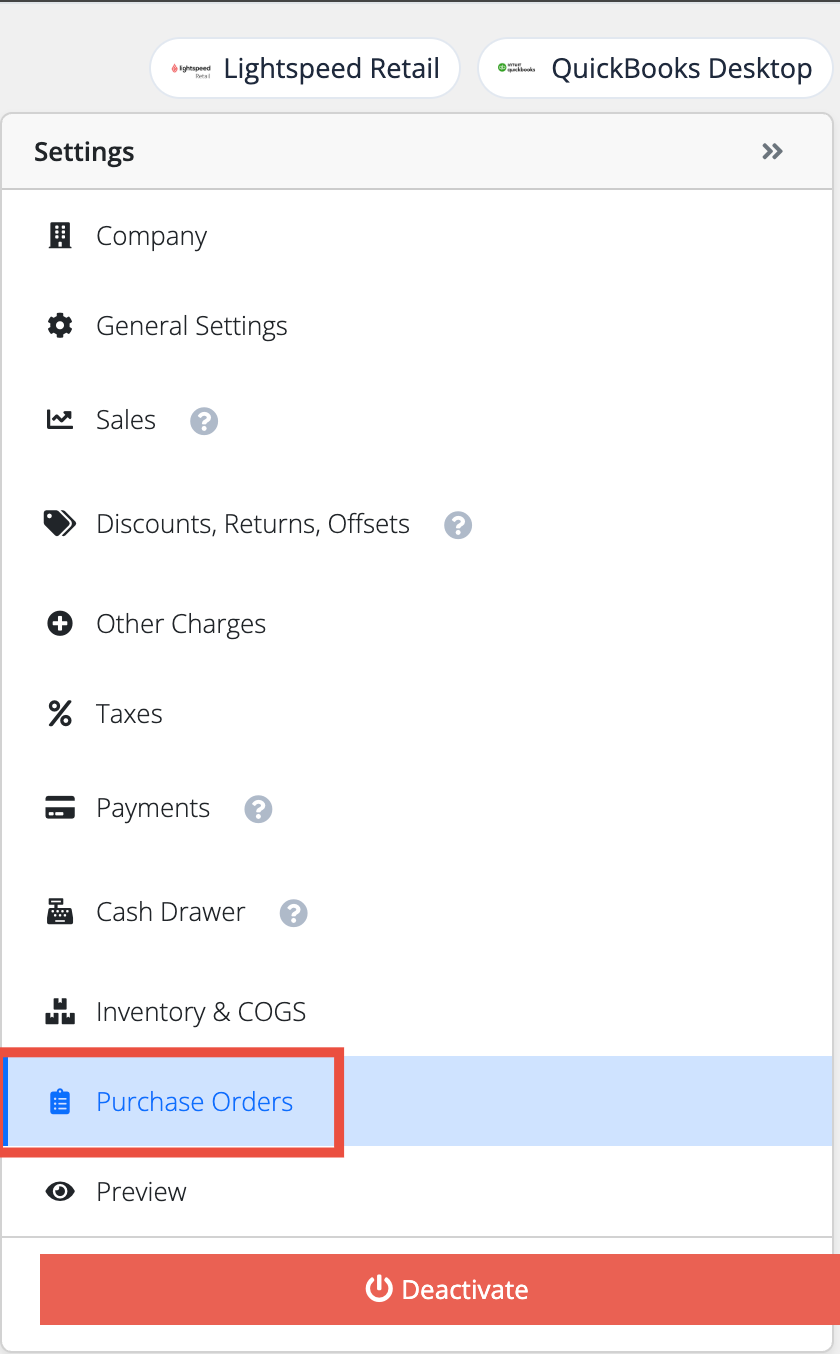Collapse the Settings panel with double chevron
Viewport: 840px width, 1354px height.
click(x=771, y=152)
